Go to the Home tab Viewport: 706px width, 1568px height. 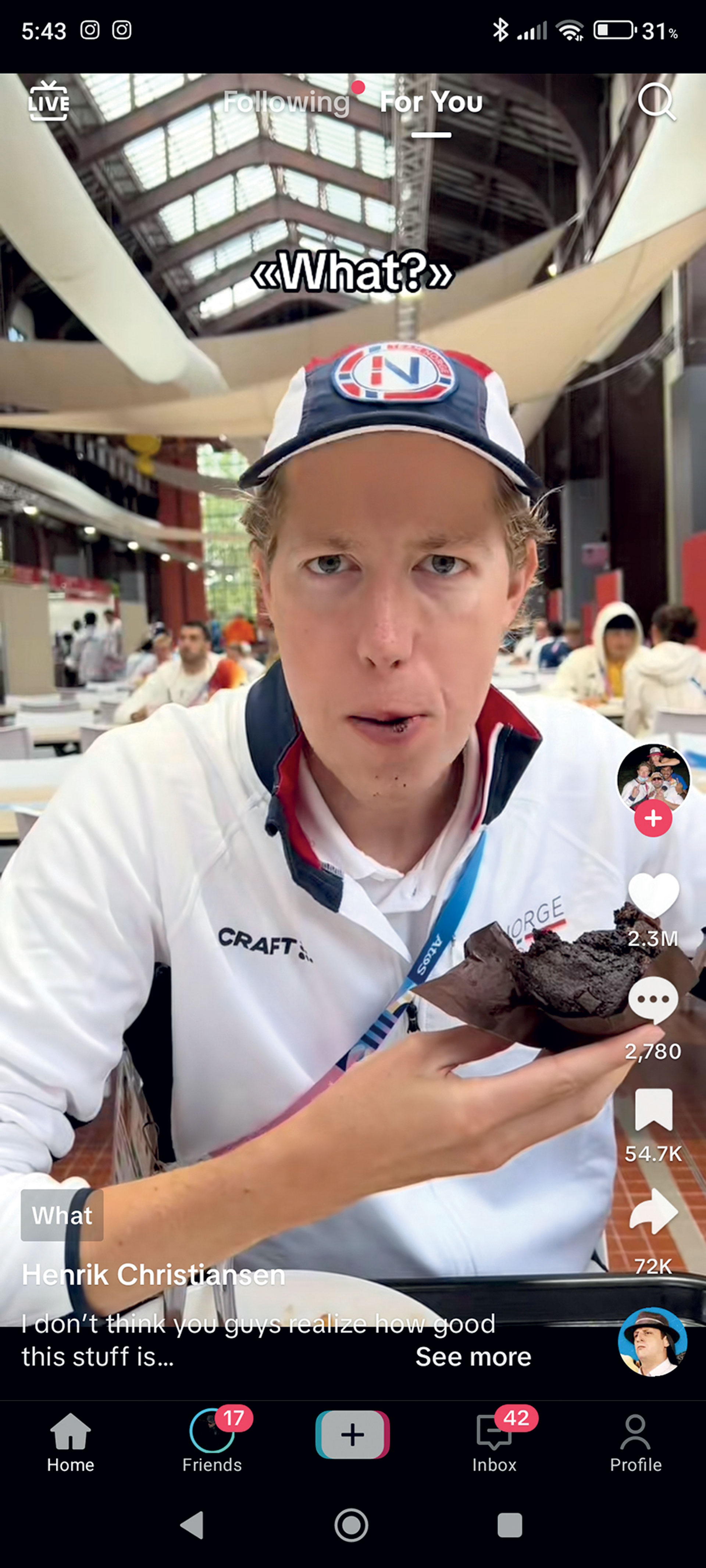point(71,1442)
